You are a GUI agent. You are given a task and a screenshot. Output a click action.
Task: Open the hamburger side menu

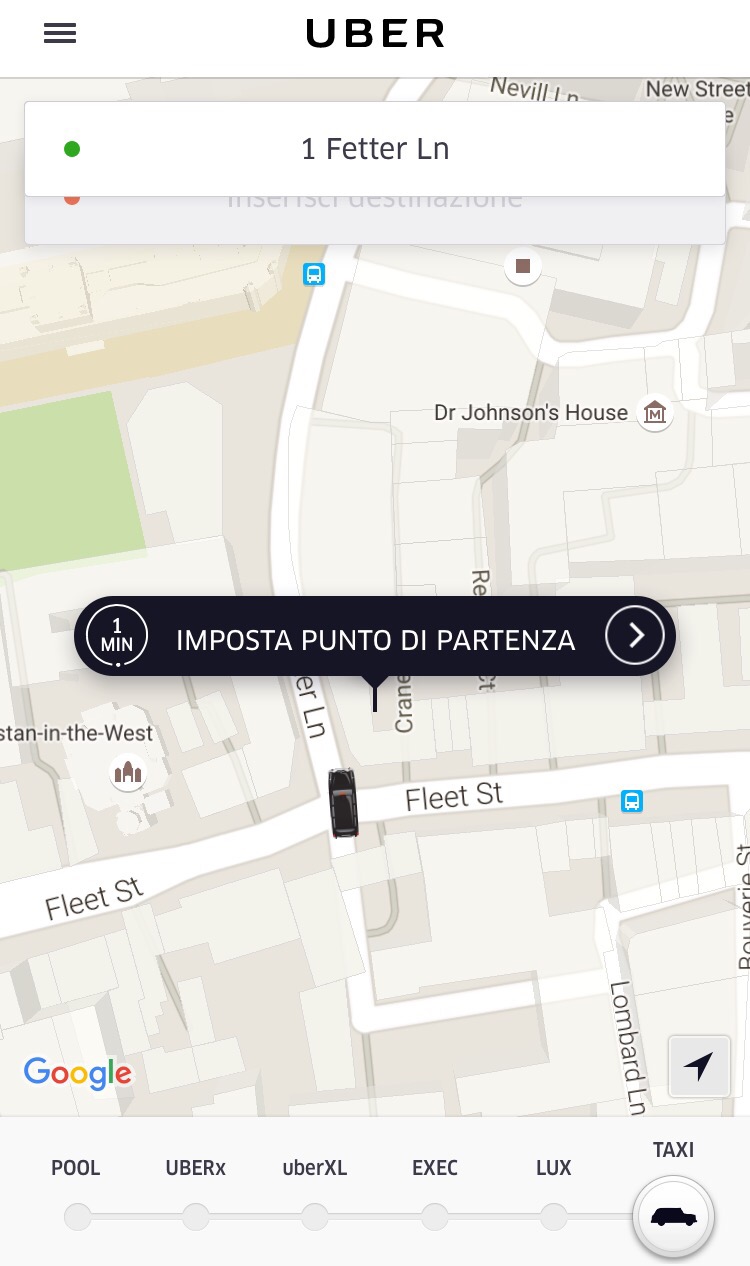(x=60, y=34)
